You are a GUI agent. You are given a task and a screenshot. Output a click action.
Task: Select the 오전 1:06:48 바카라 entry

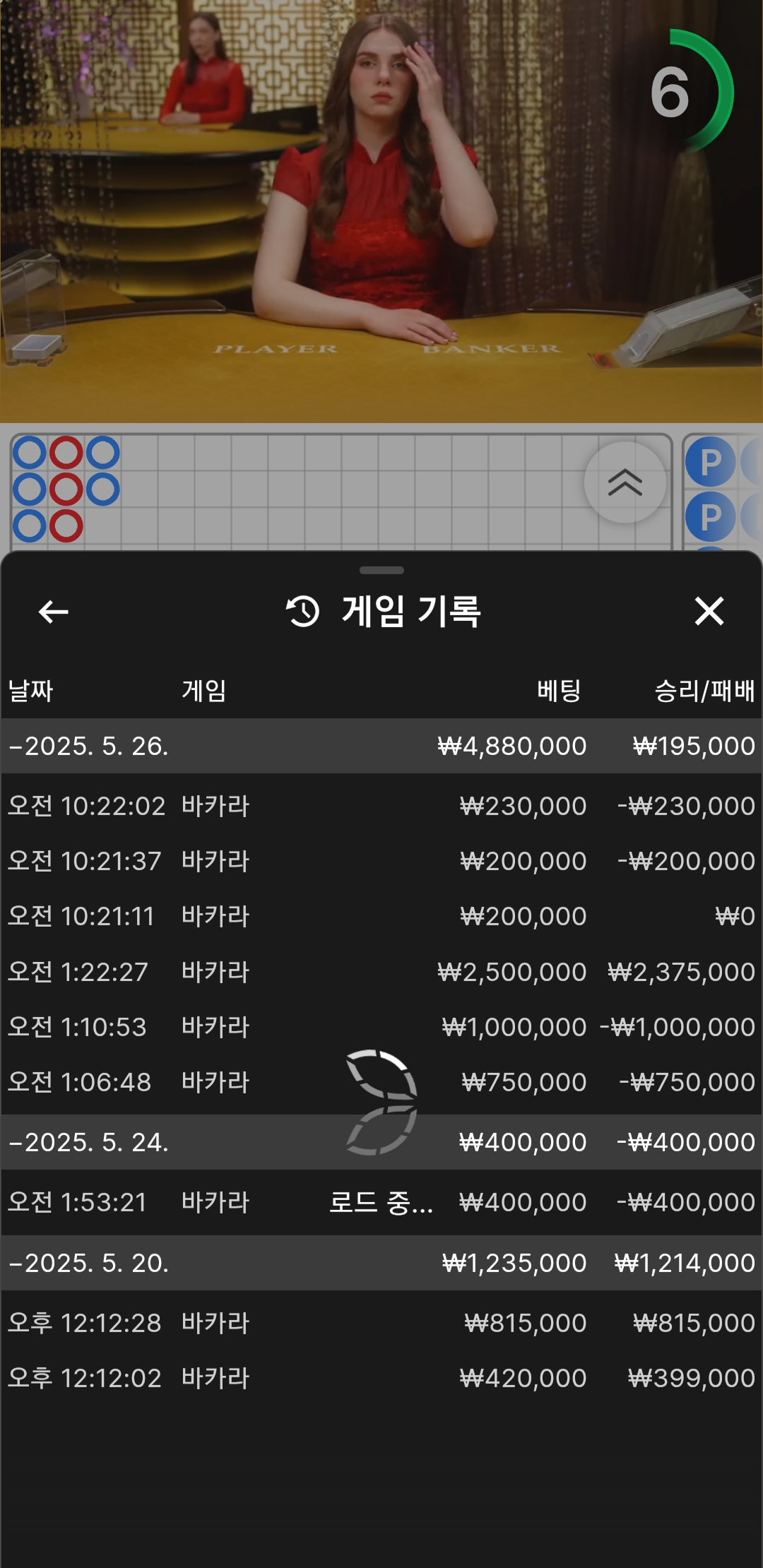[x=381, y=1082]
